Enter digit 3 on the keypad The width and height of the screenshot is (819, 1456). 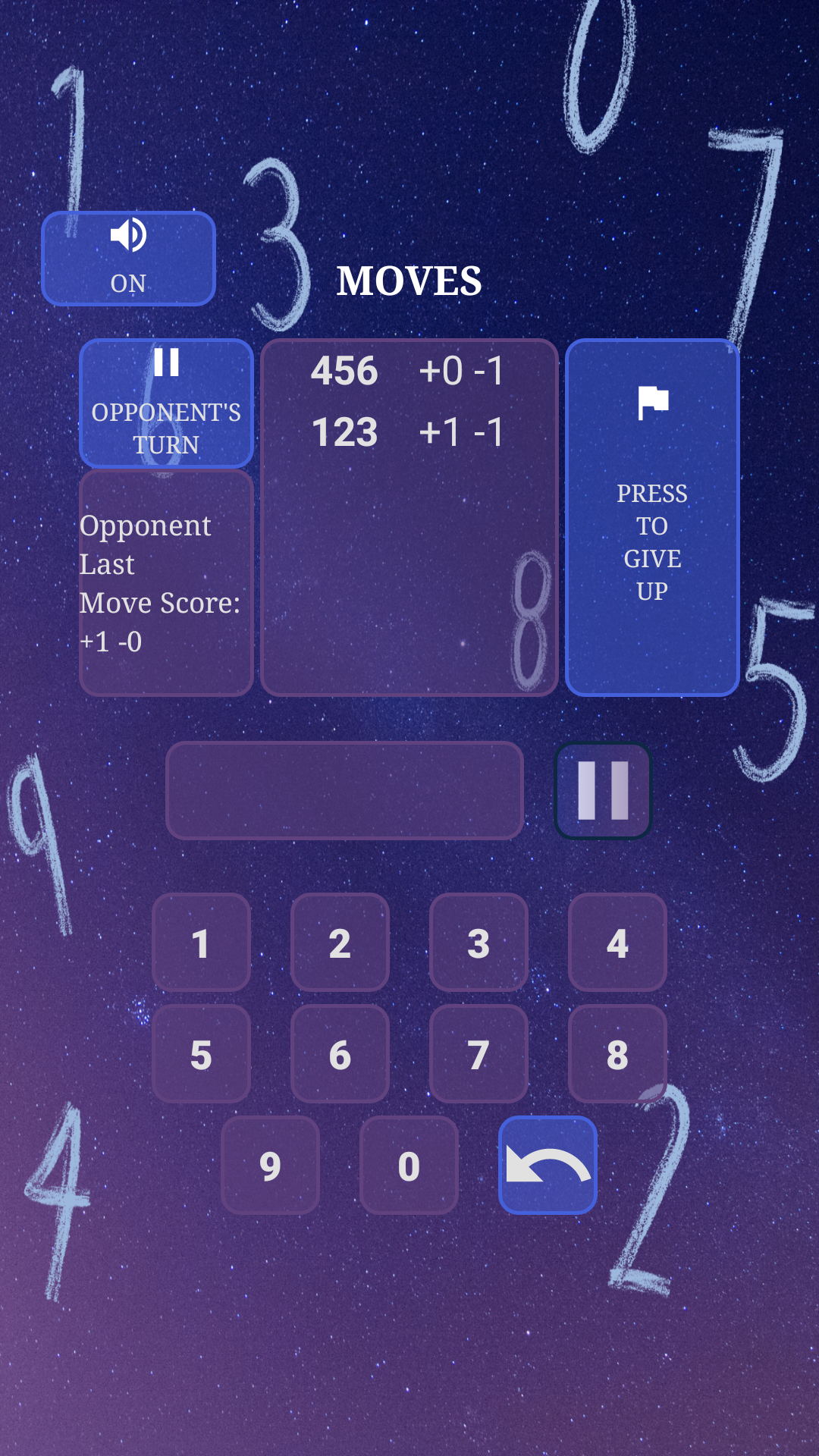(x=479, y=943)
